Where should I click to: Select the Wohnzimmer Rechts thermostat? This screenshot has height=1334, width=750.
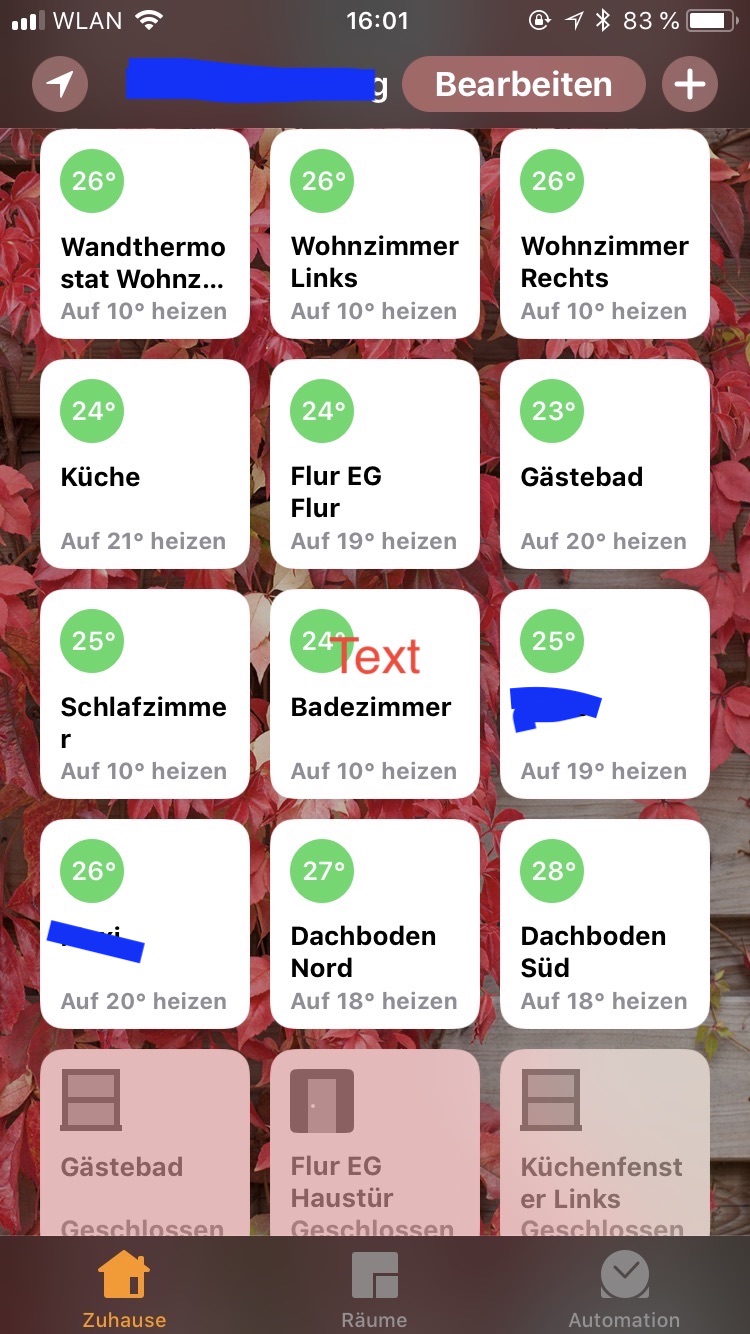tap(604, 234)
